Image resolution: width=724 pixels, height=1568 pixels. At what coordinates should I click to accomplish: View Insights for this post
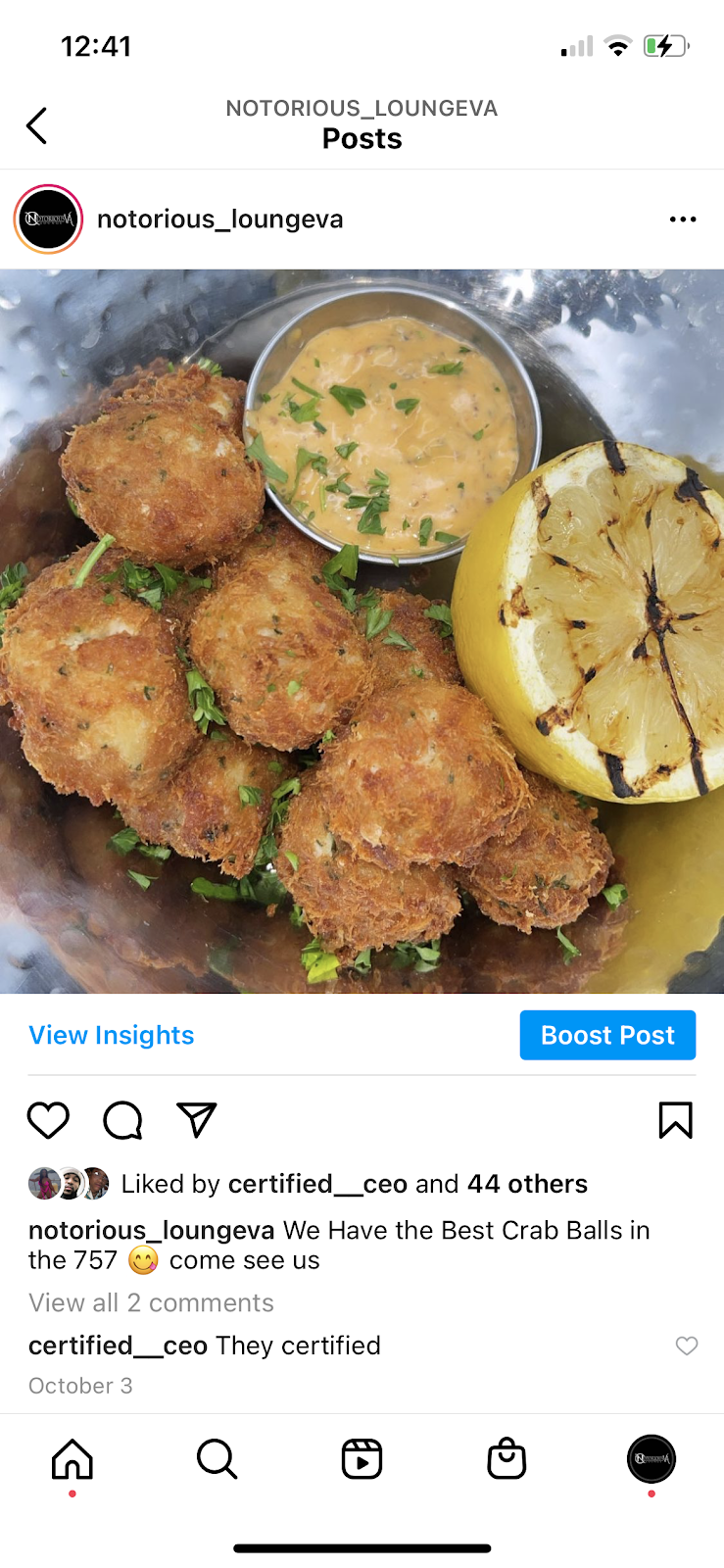point(112,1036)
